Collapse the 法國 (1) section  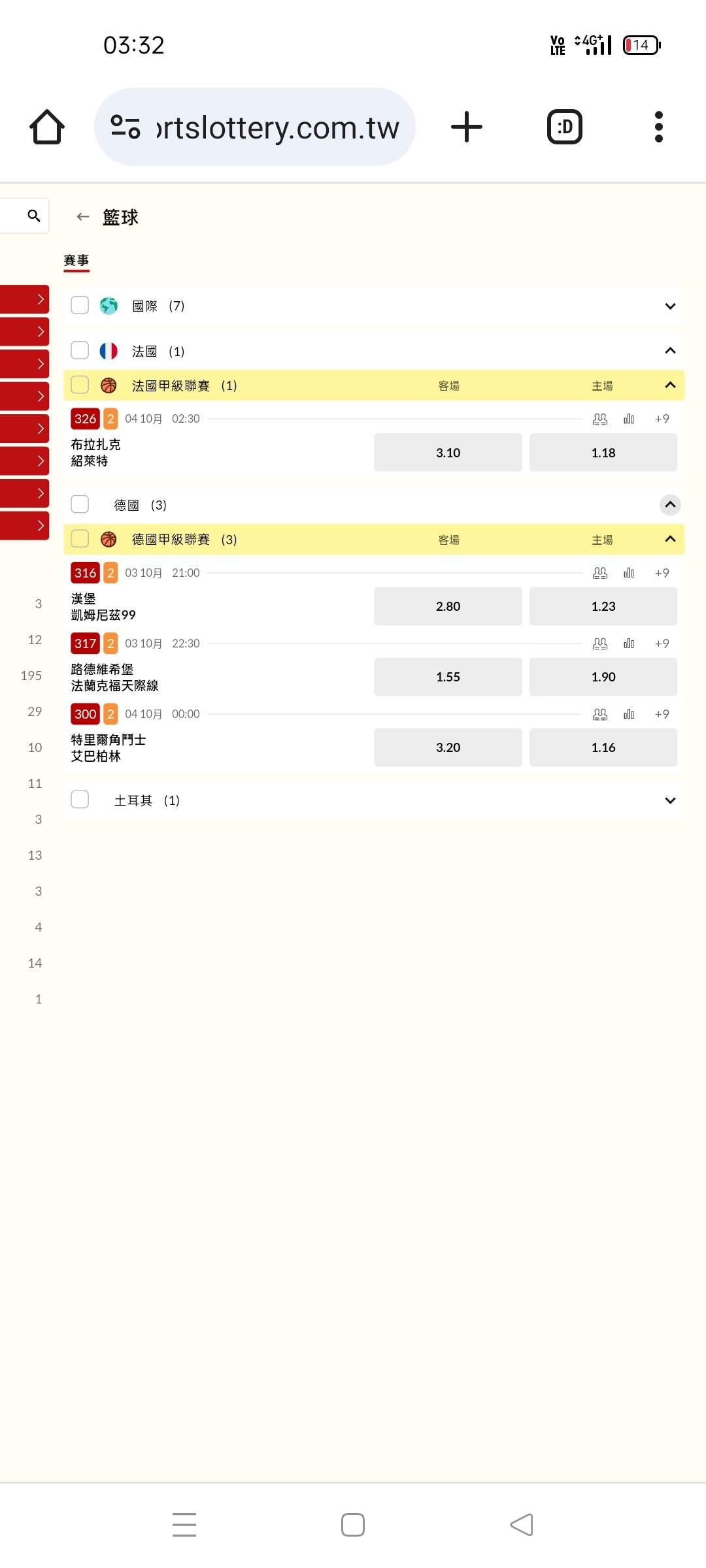pos(670,351)
